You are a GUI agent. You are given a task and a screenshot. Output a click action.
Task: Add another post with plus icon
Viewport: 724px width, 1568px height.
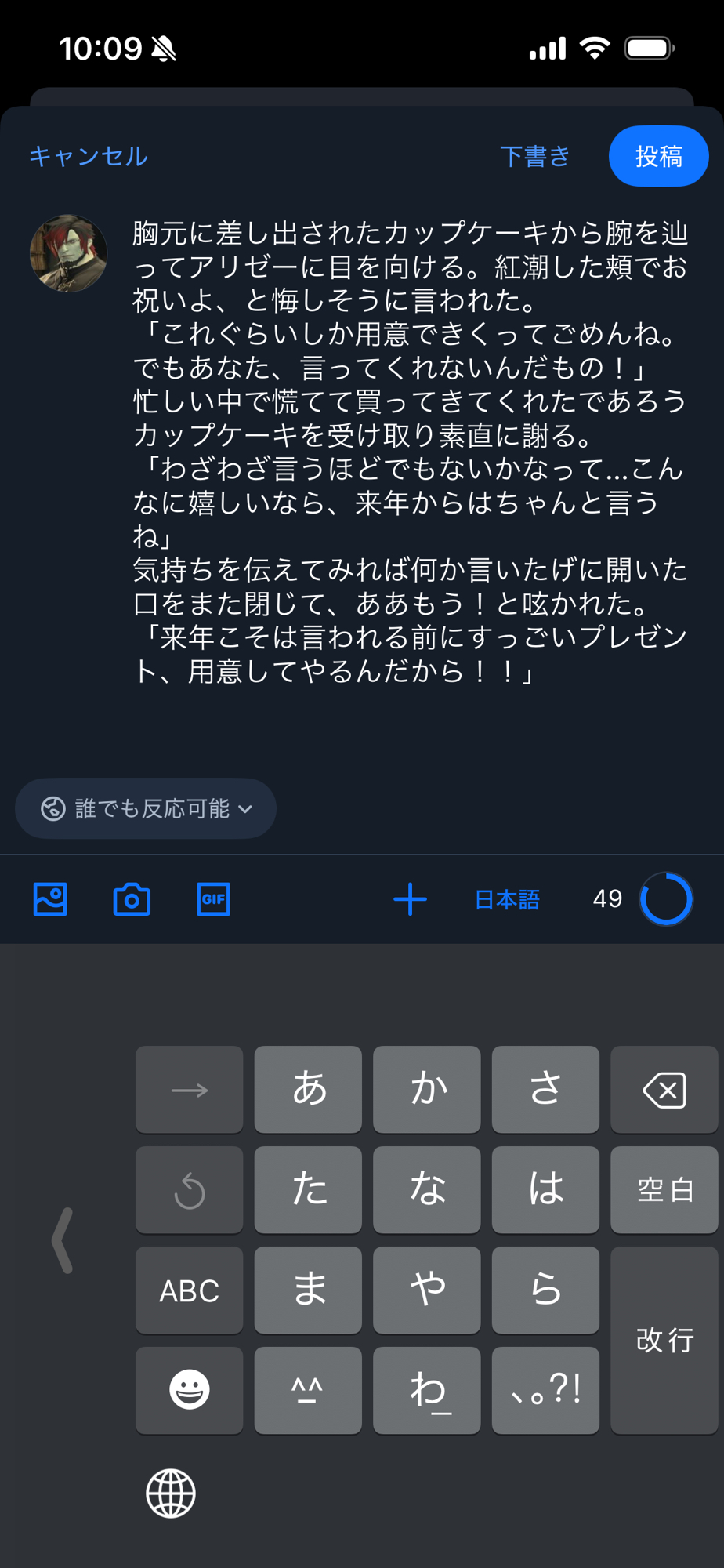(410, 898)
